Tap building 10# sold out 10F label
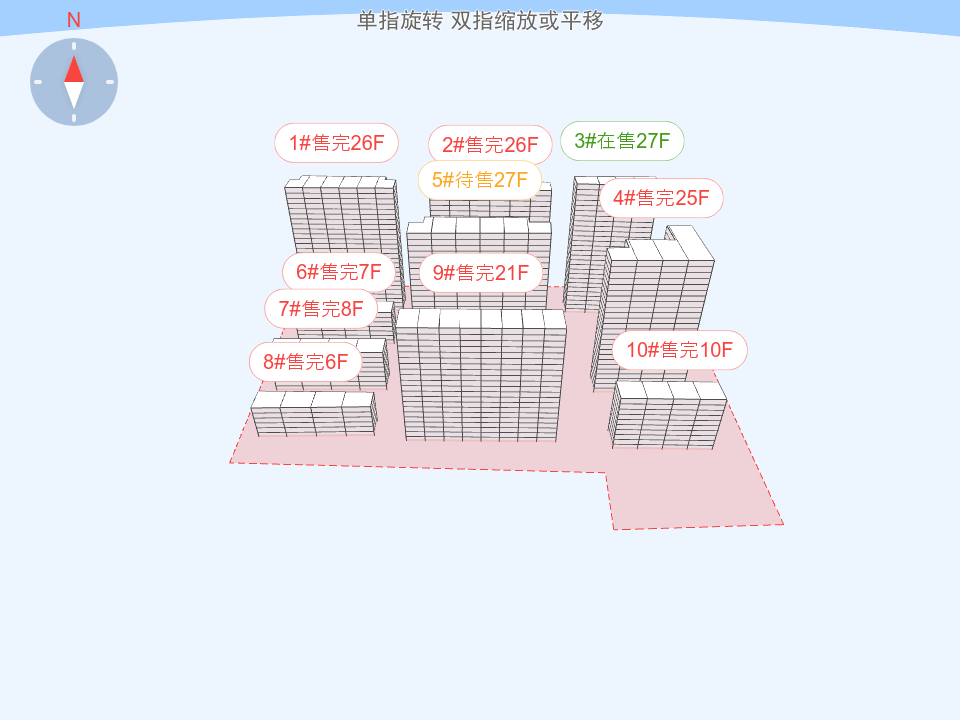The image size is (960, 720). [x=680, y=350]
